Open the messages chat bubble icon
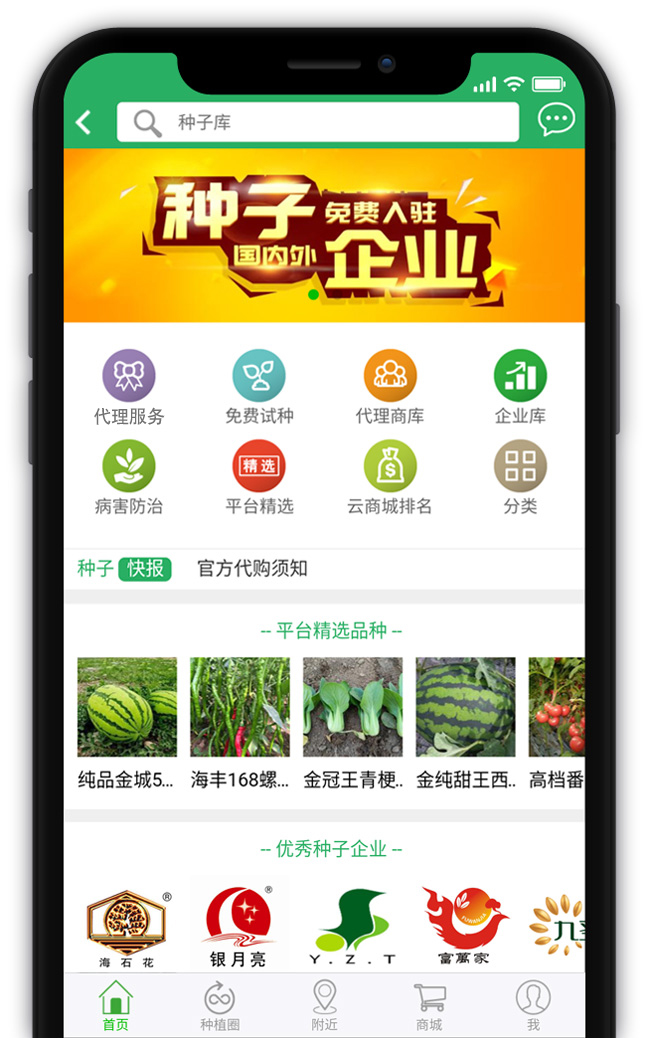Viewport: 650px width, 1038px height. pyautogui.click(x=556, y=120)
